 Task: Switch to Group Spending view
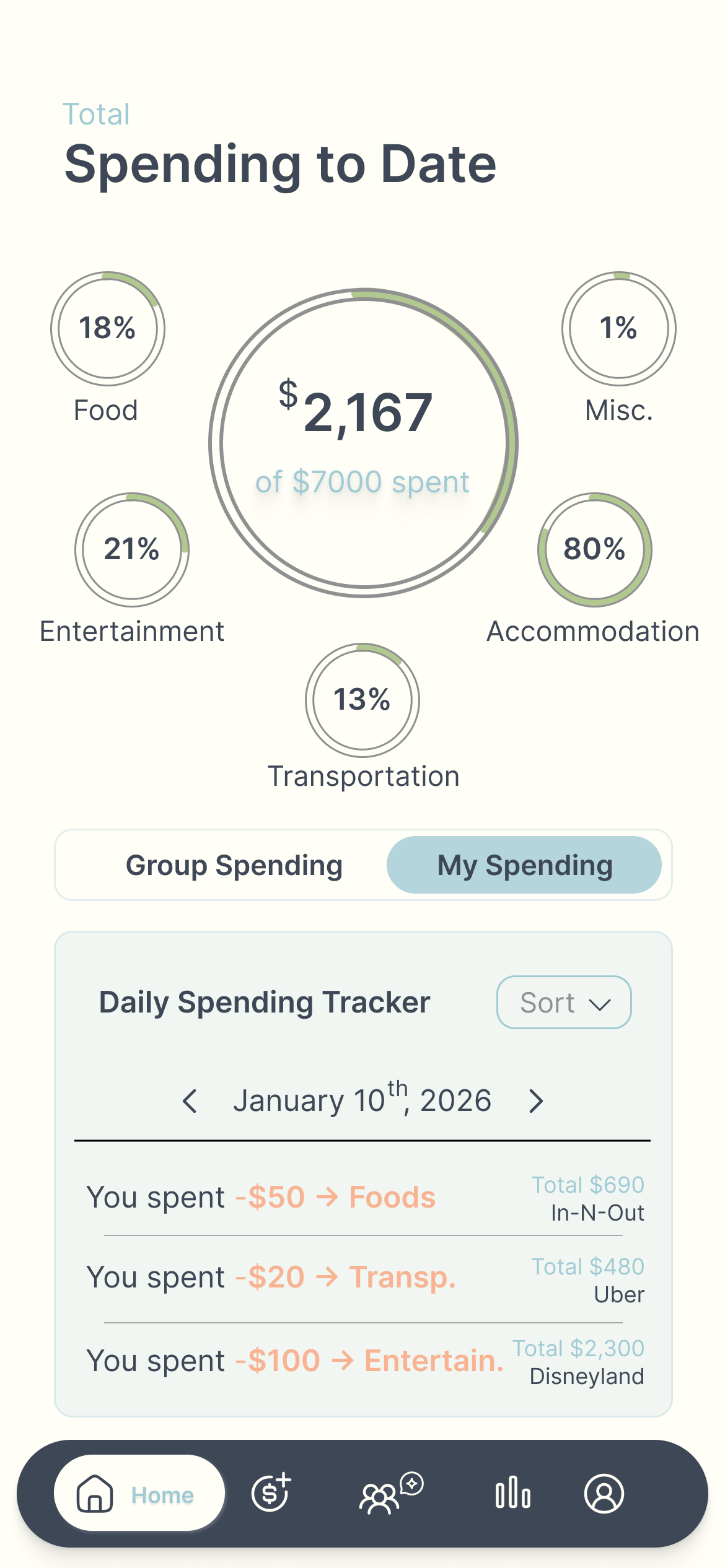(234, 865)
